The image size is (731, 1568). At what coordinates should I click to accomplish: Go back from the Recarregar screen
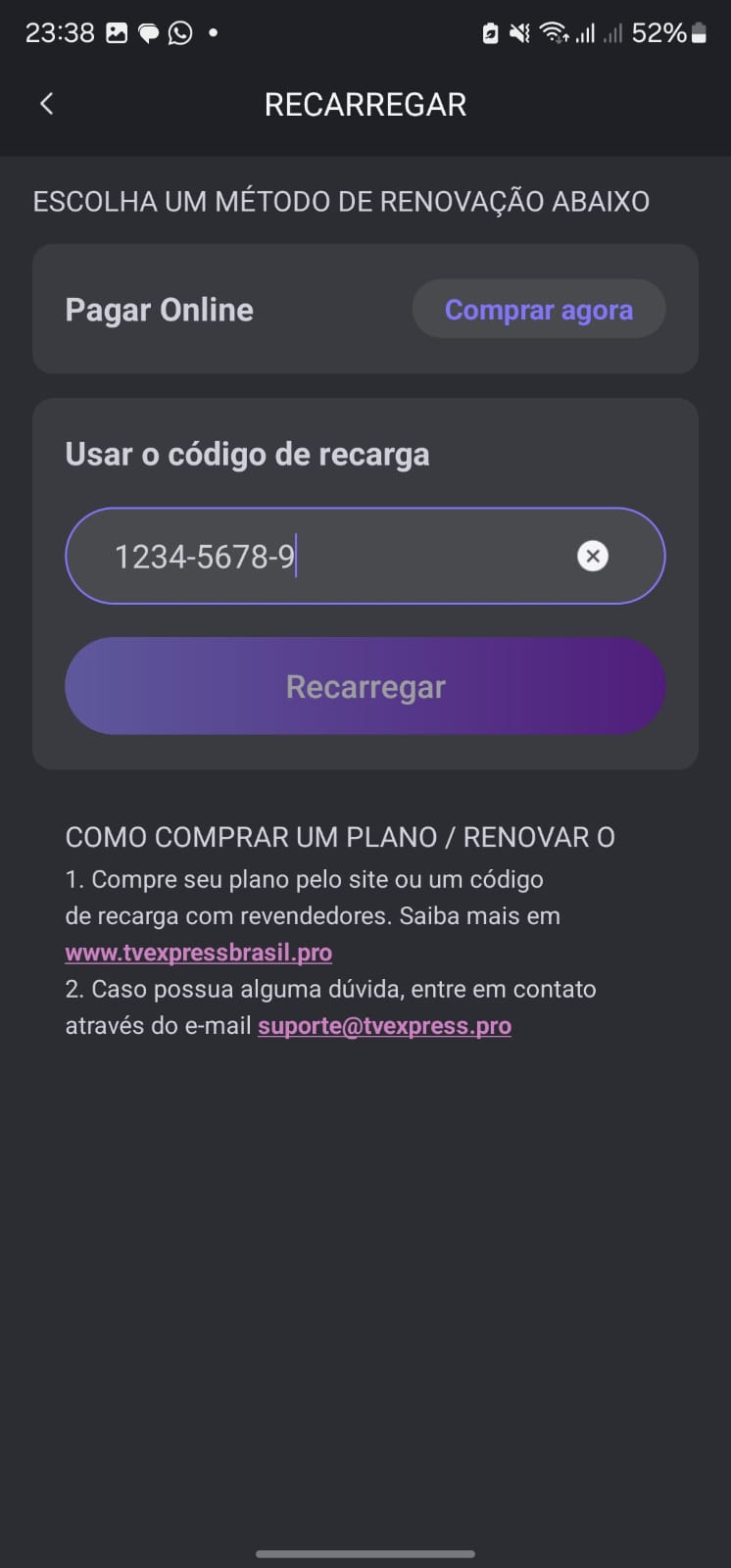46,104
